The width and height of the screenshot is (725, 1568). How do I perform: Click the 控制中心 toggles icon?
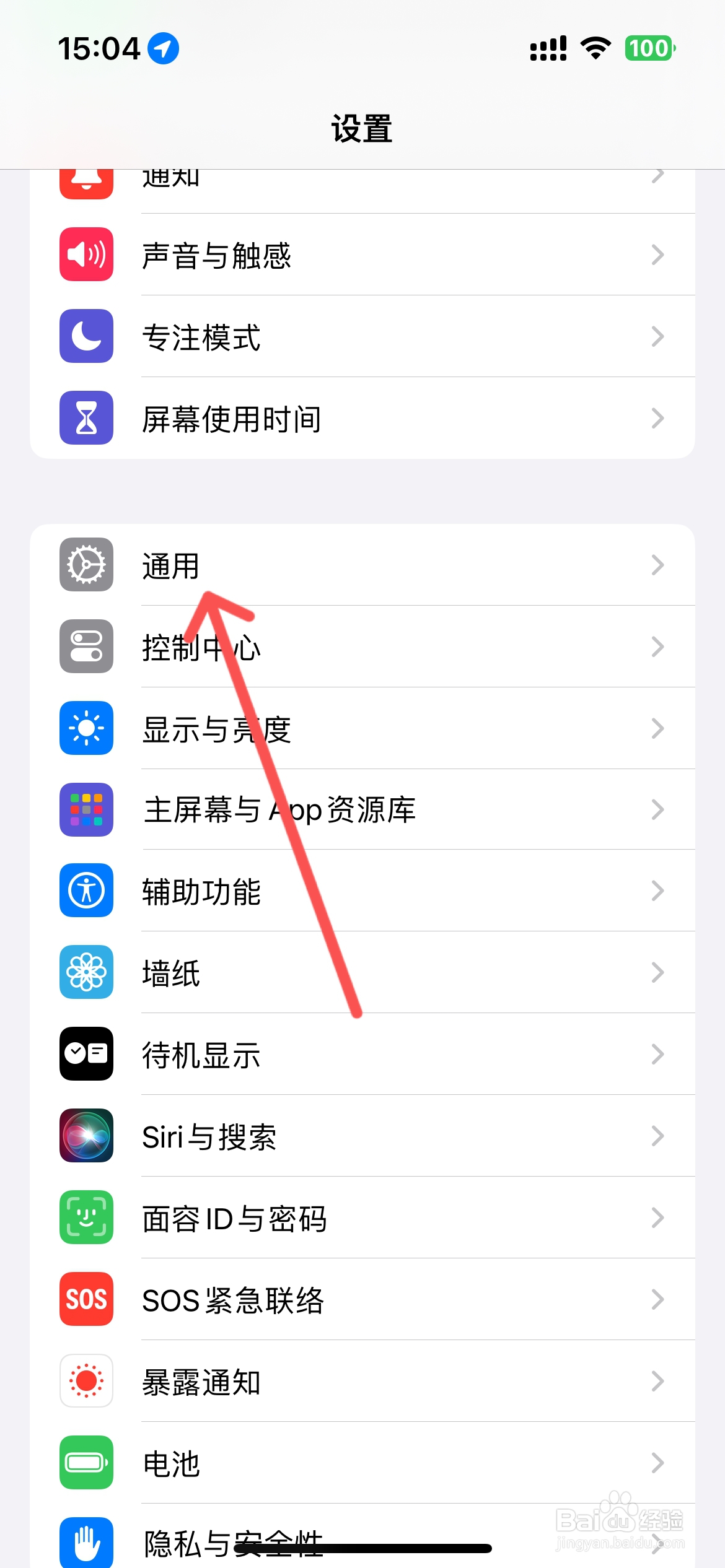pyautogui.click(x=86, y=647)
